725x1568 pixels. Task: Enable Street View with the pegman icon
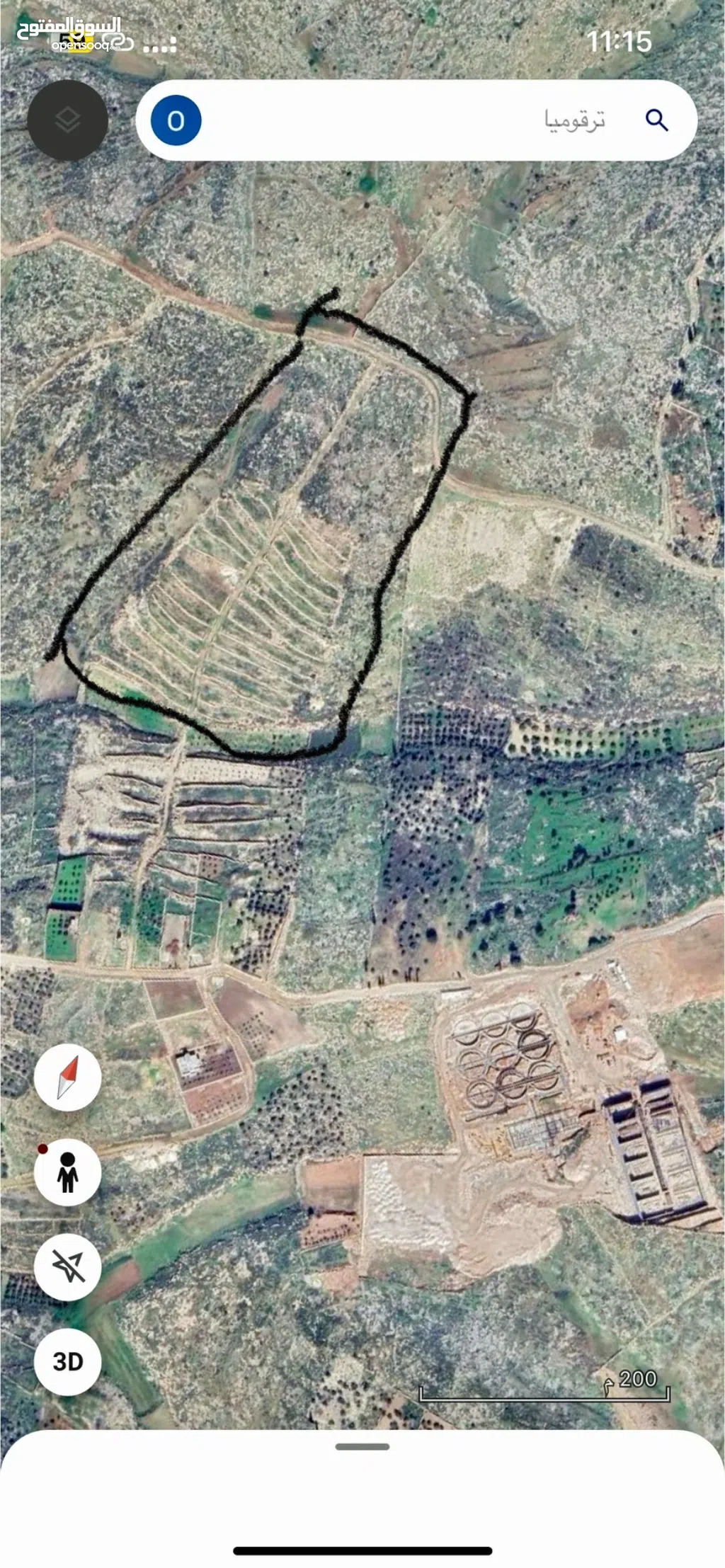[x=67, y=1172]
